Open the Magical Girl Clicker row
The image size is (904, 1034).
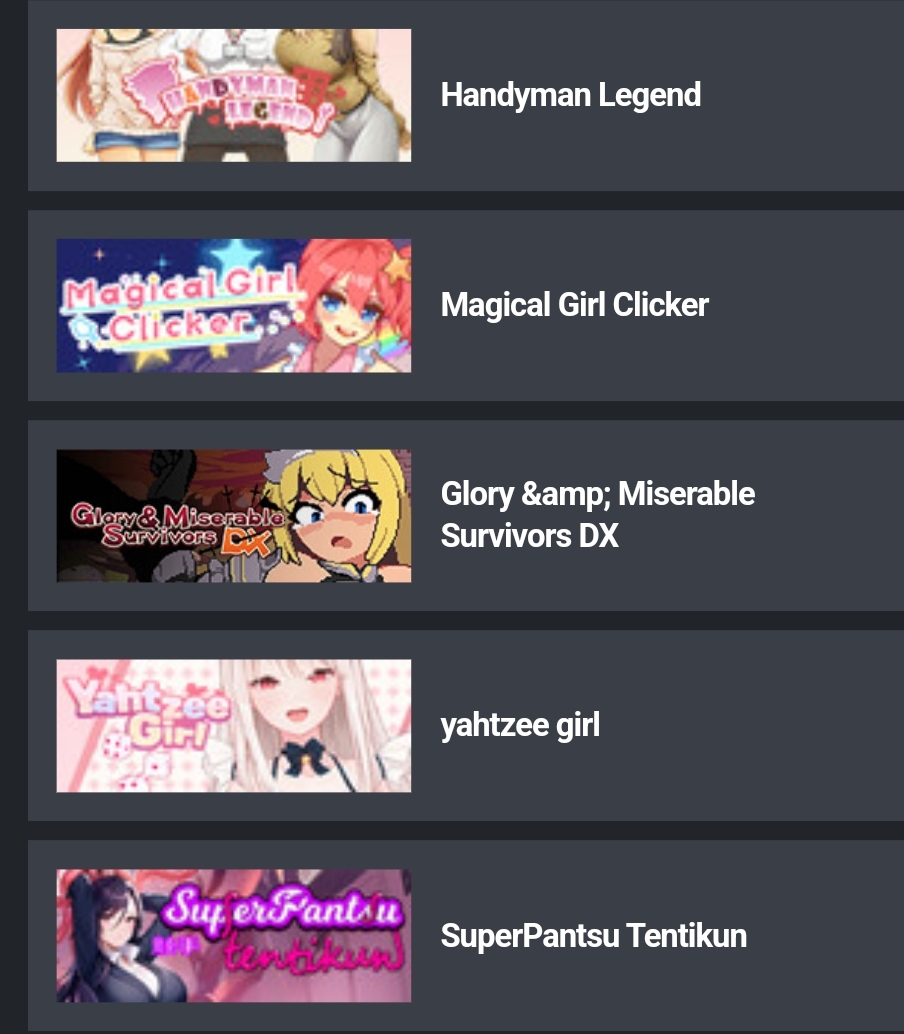click(574, 305)
